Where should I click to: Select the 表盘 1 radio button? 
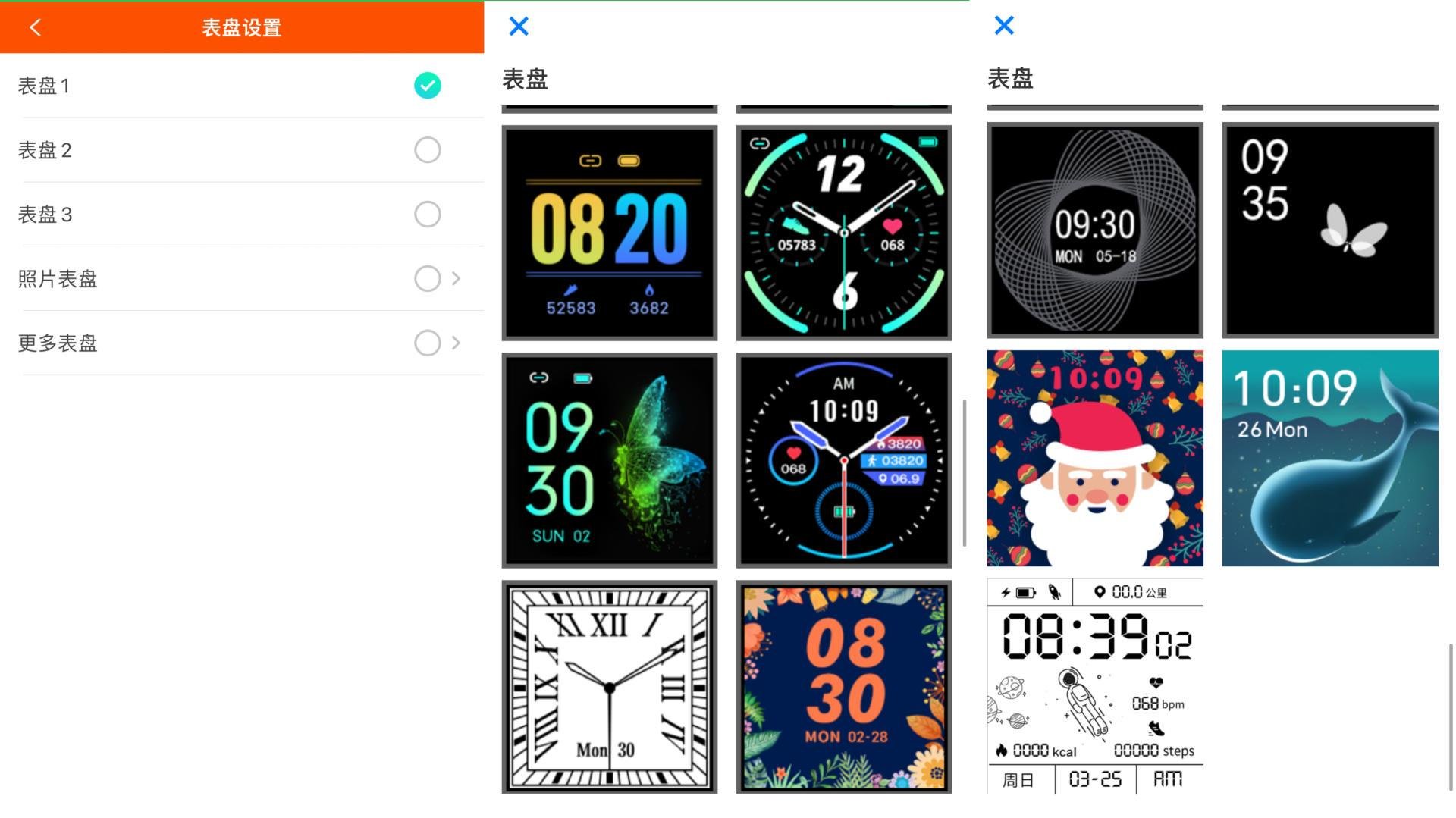pyautogui.click(x=427, y=86)
